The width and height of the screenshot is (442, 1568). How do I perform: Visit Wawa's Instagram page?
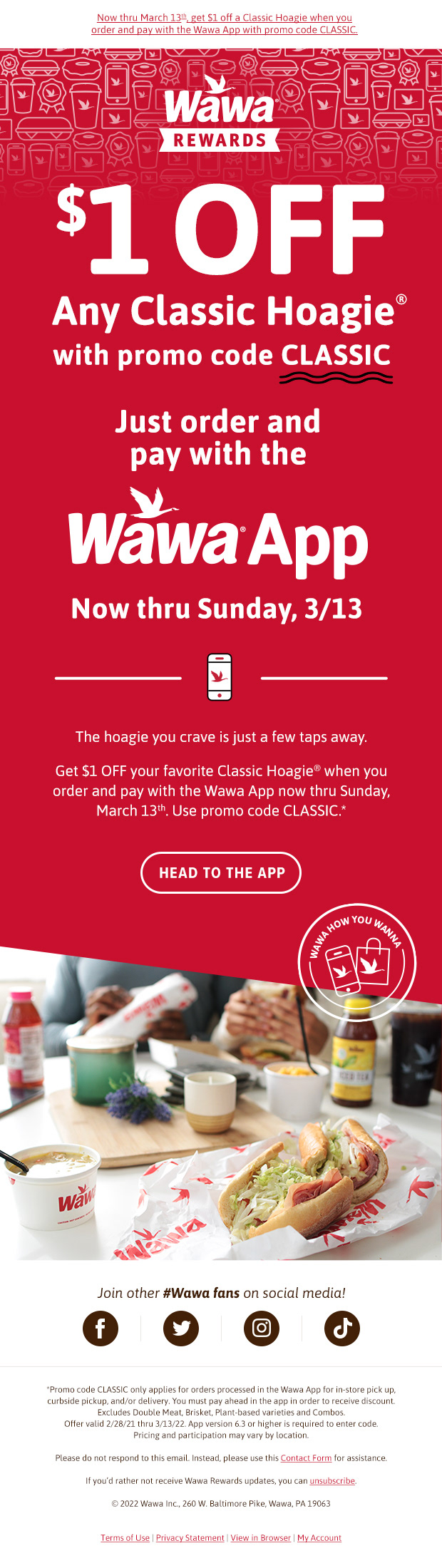tap(262, 1328)
